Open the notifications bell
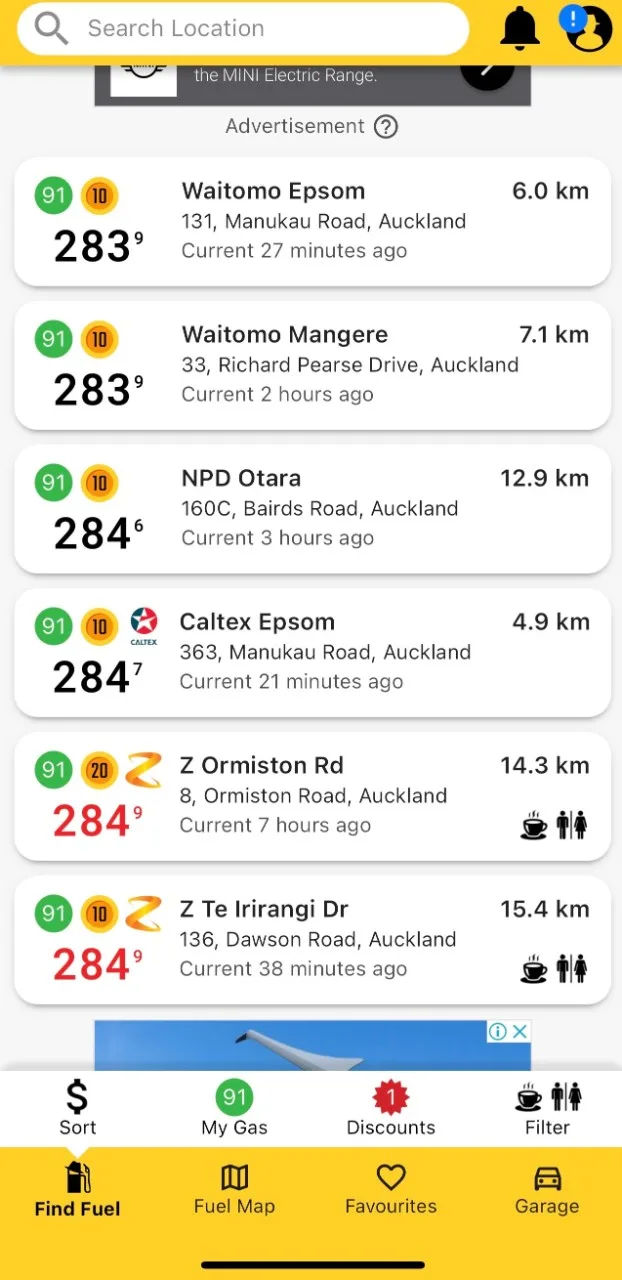 (519, 29)
